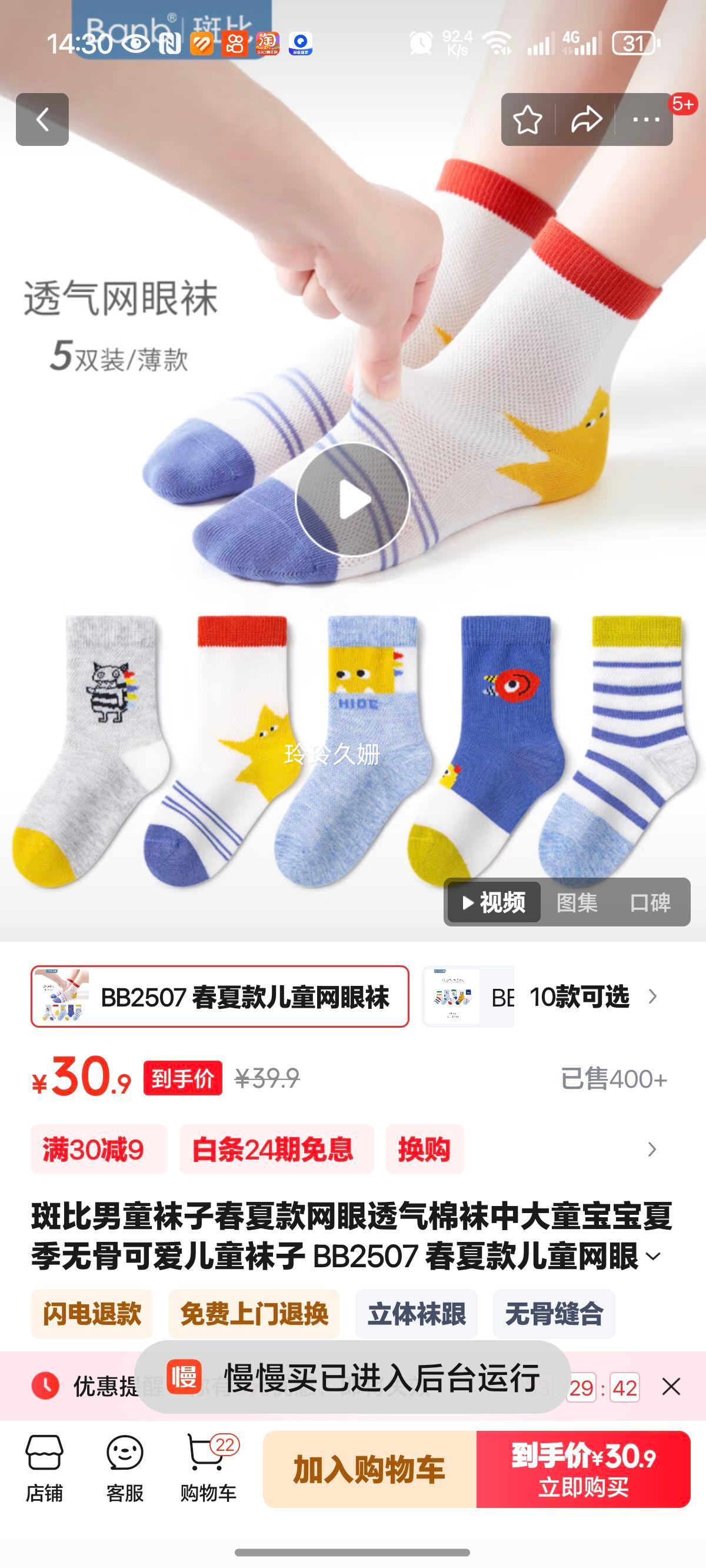The width and height of the screenshot is (706, 1568).
Task: Contact 客服 customer service
Action: pos(125,1469)
